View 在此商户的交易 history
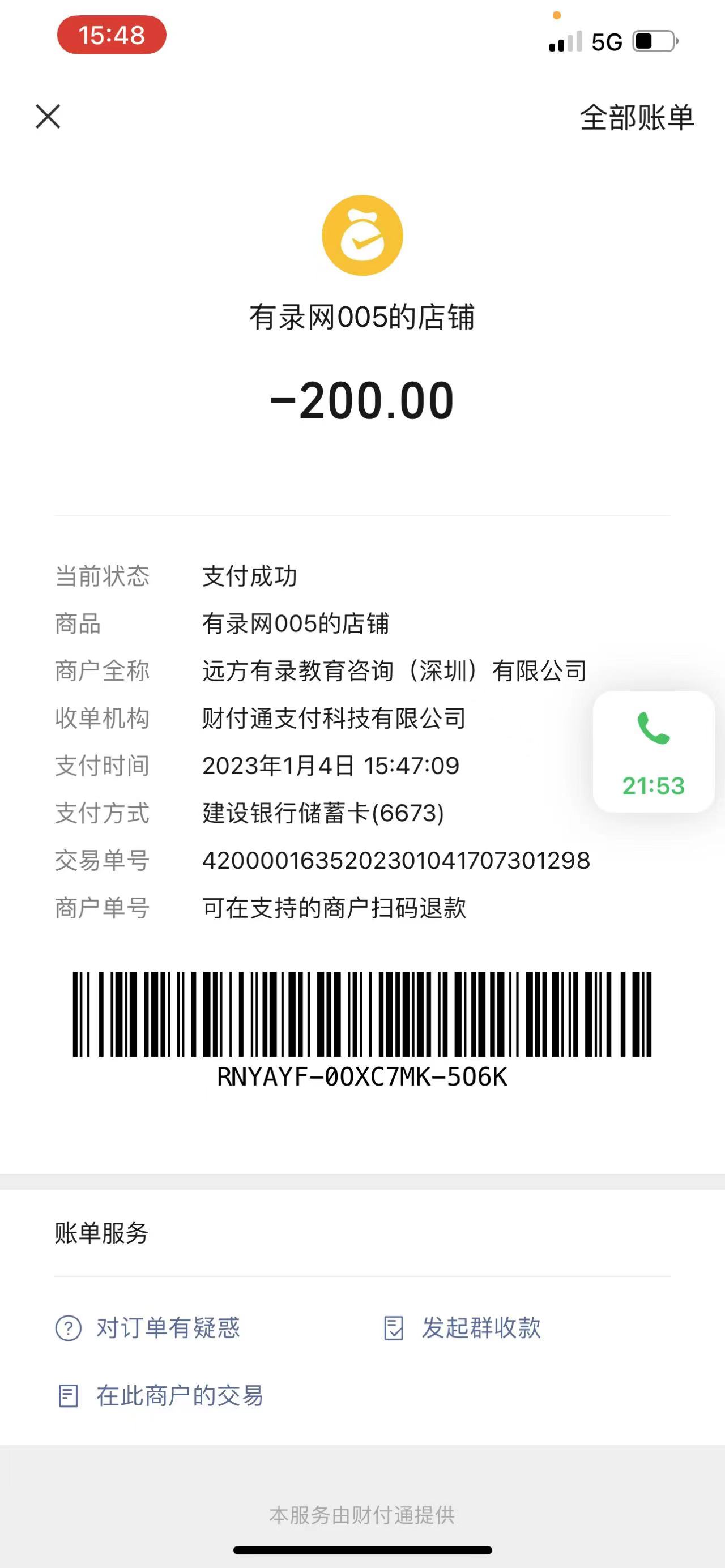This screenshot has width=725, height=1568. pos(161,1396)
